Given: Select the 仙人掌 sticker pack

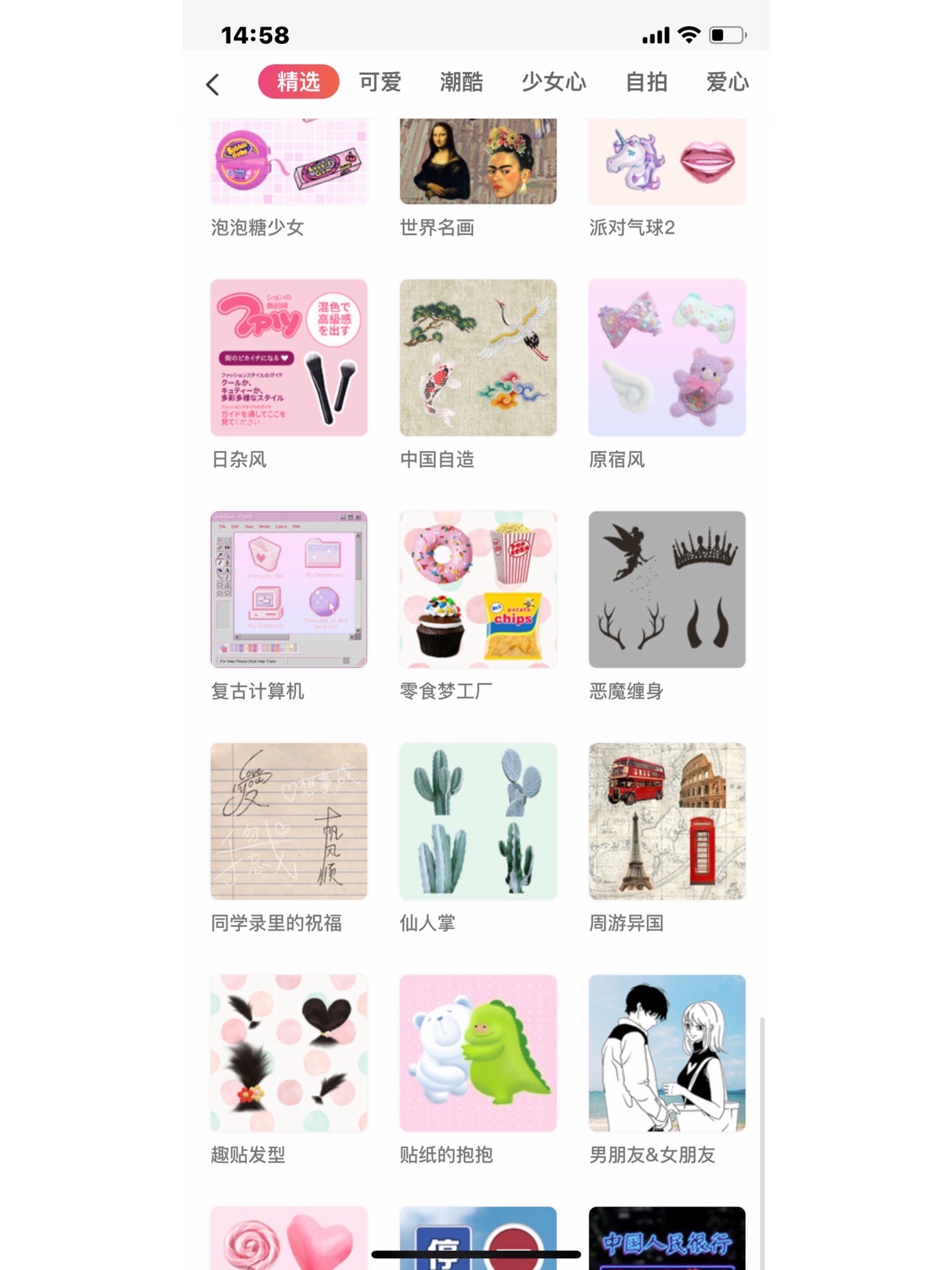Looking at the screenshot, I should [x=478, y=821].
